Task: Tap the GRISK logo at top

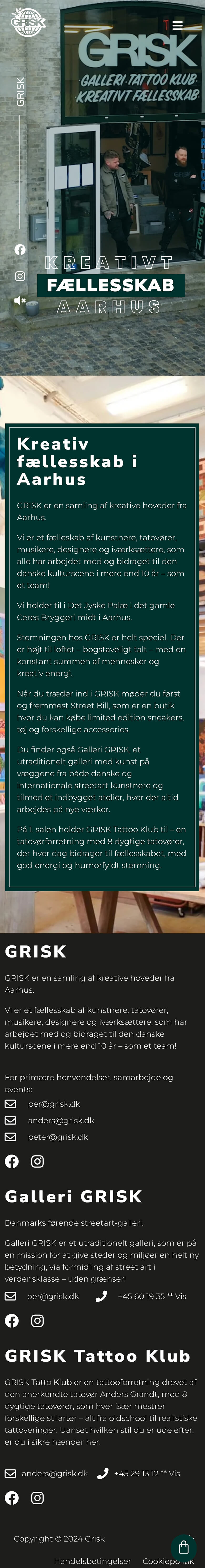Action: [28, 23]
